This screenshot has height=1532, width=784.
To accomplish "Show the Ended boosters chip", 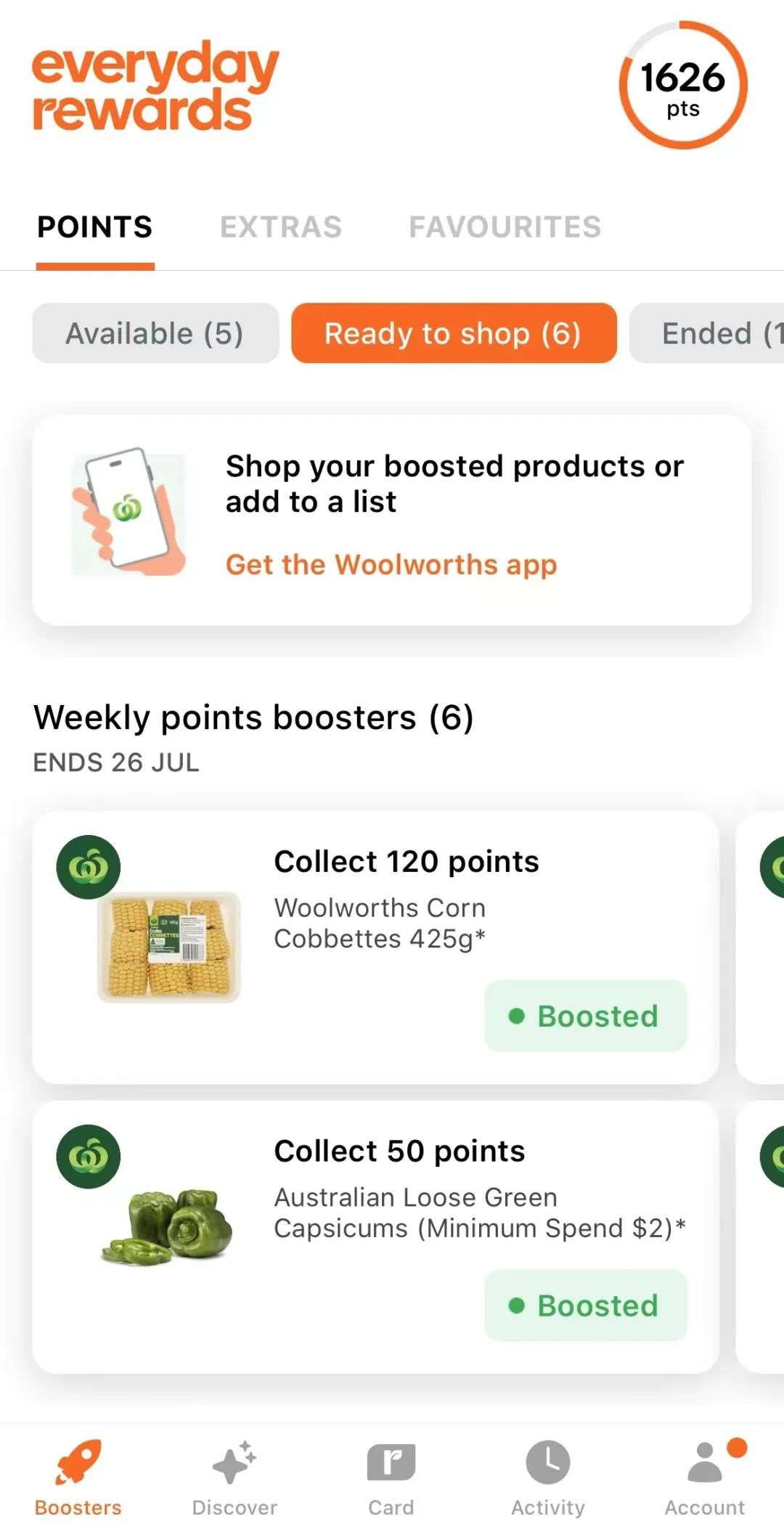I will pyautogui.click(x=711, y=333).
